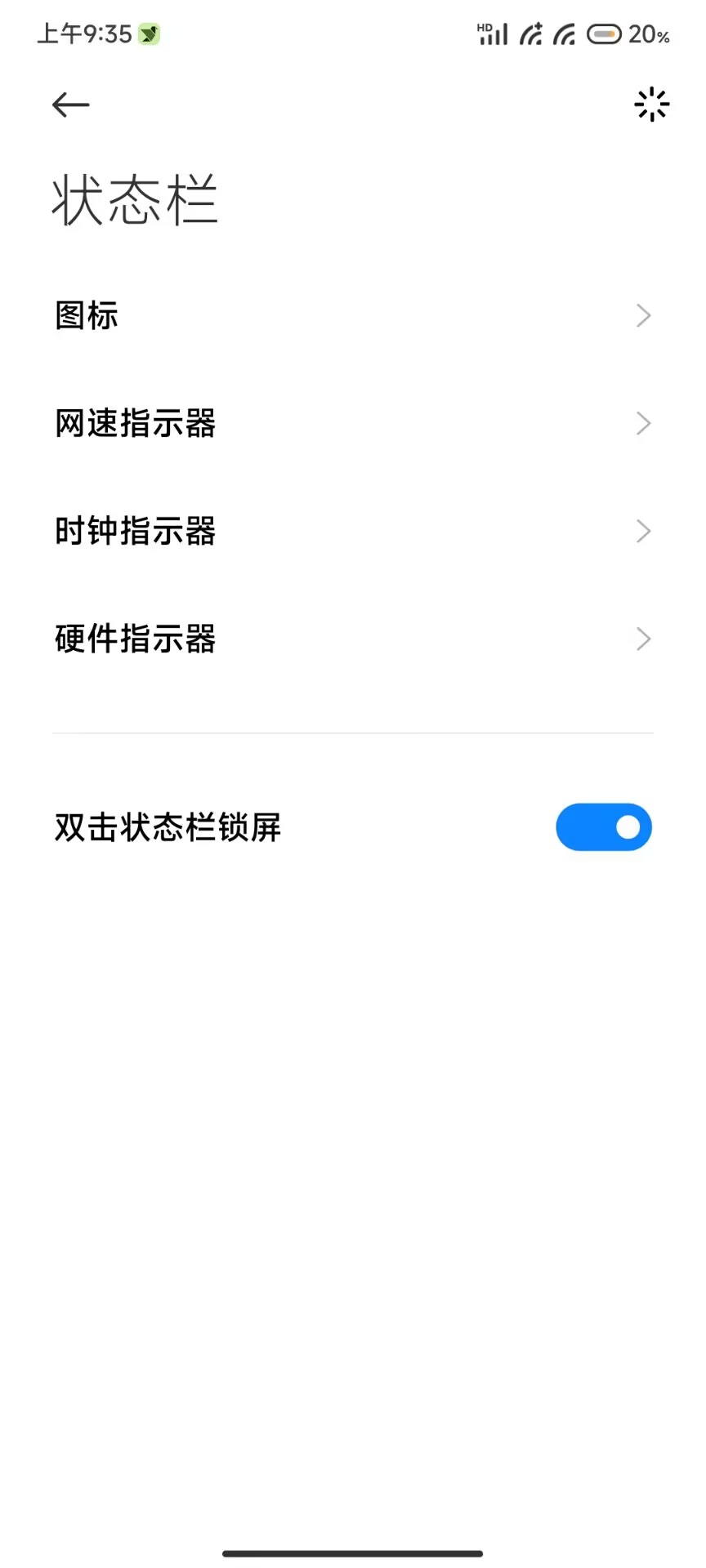Open 网速指示器 settings
Screen dimensions: 706x1568
tap(353, 423)
